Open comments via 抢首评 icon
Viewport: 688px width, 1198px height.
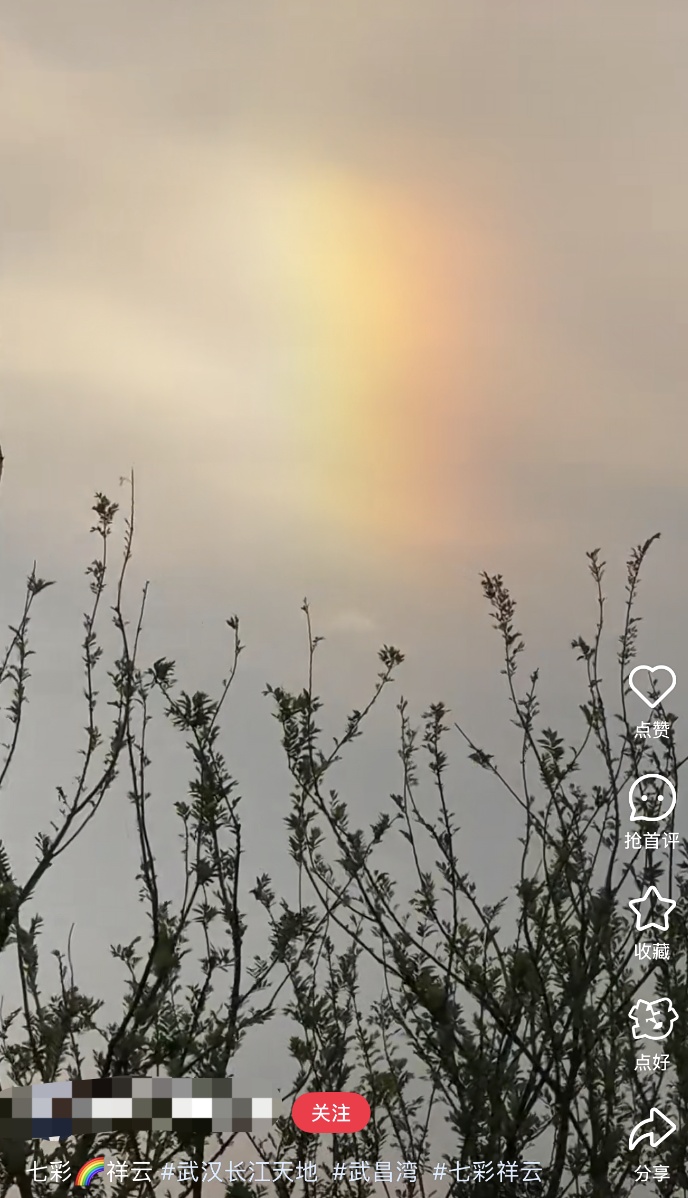tap(652, 798)
